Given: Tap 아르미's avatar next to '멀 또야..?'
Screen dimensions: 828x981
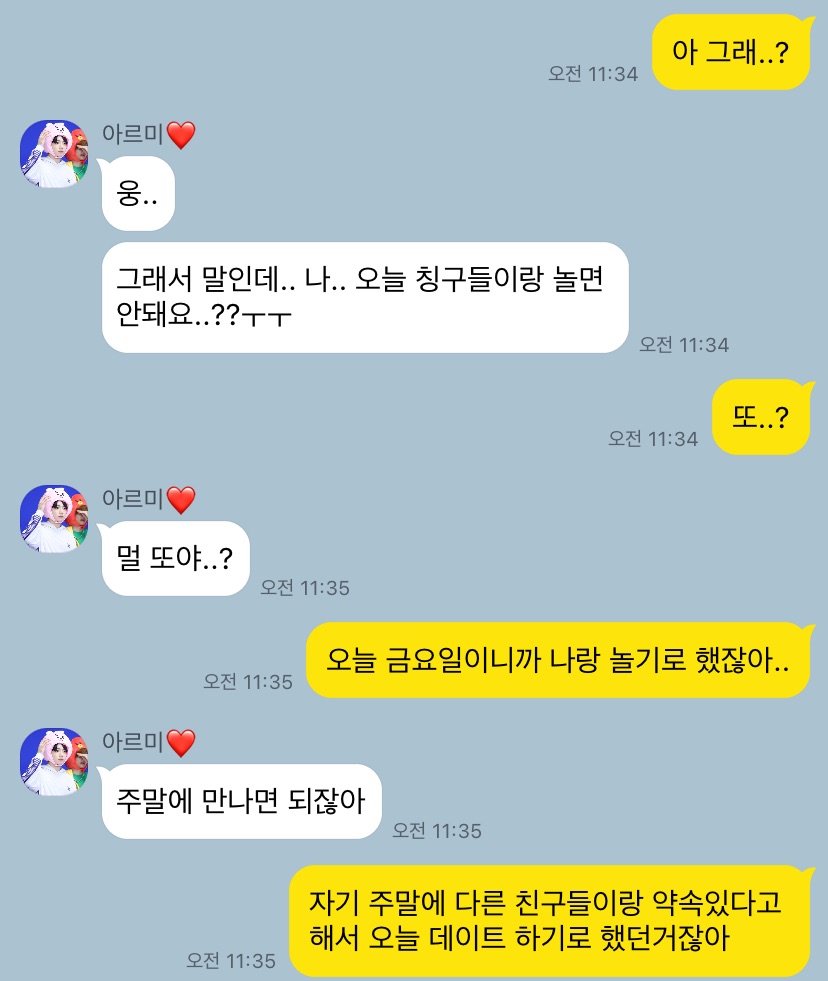Looking at the screenshot, I should click(54, 519).
